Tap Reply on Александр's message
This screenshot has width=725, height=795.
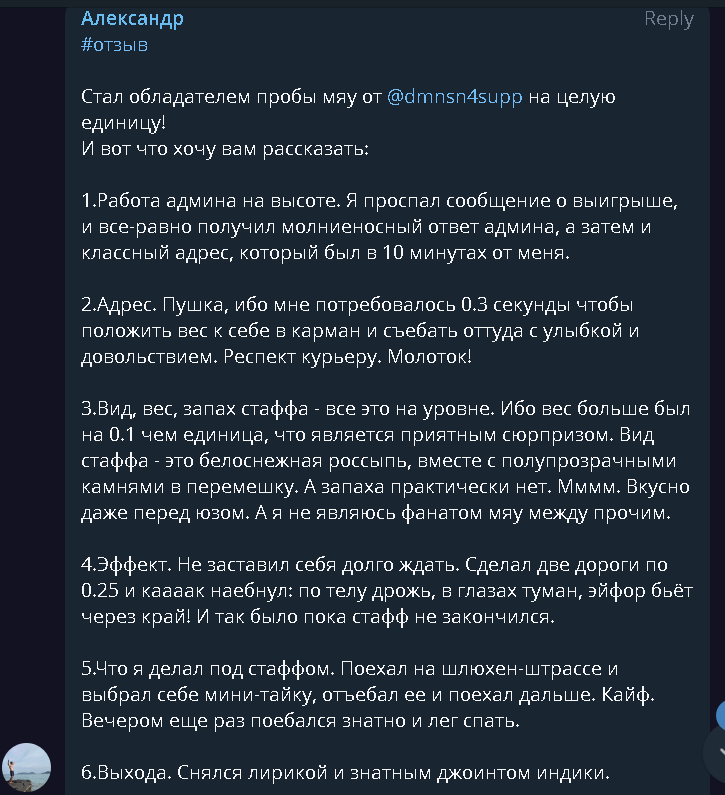[x=668, y=19]
